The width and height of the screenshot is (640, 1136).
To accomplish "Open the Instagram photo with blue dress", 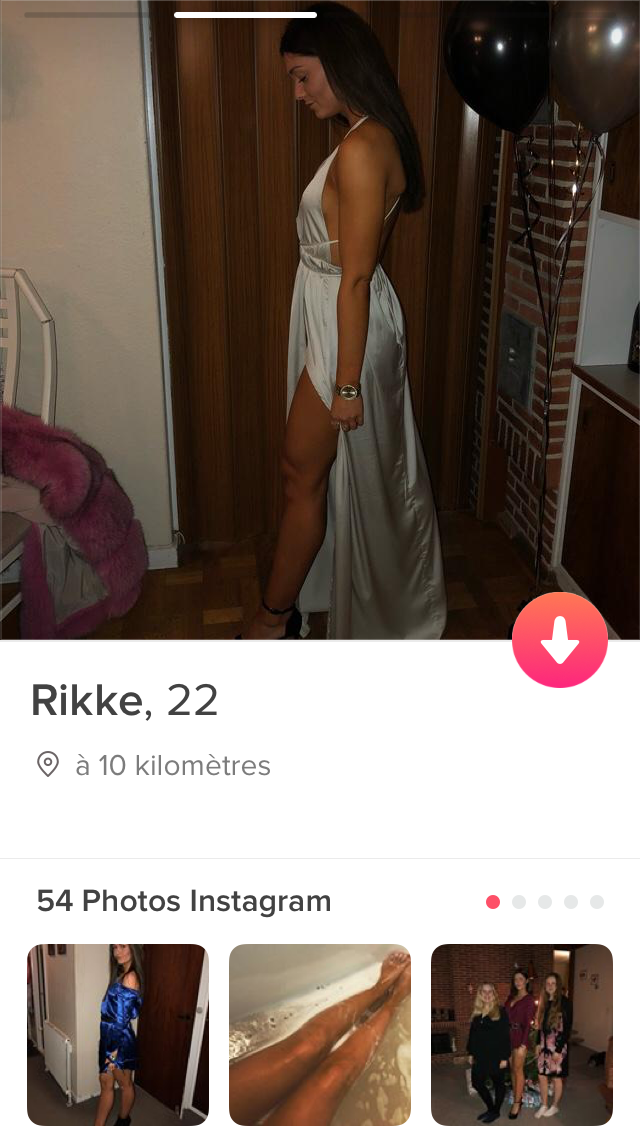I will (x=118, y=1035).
